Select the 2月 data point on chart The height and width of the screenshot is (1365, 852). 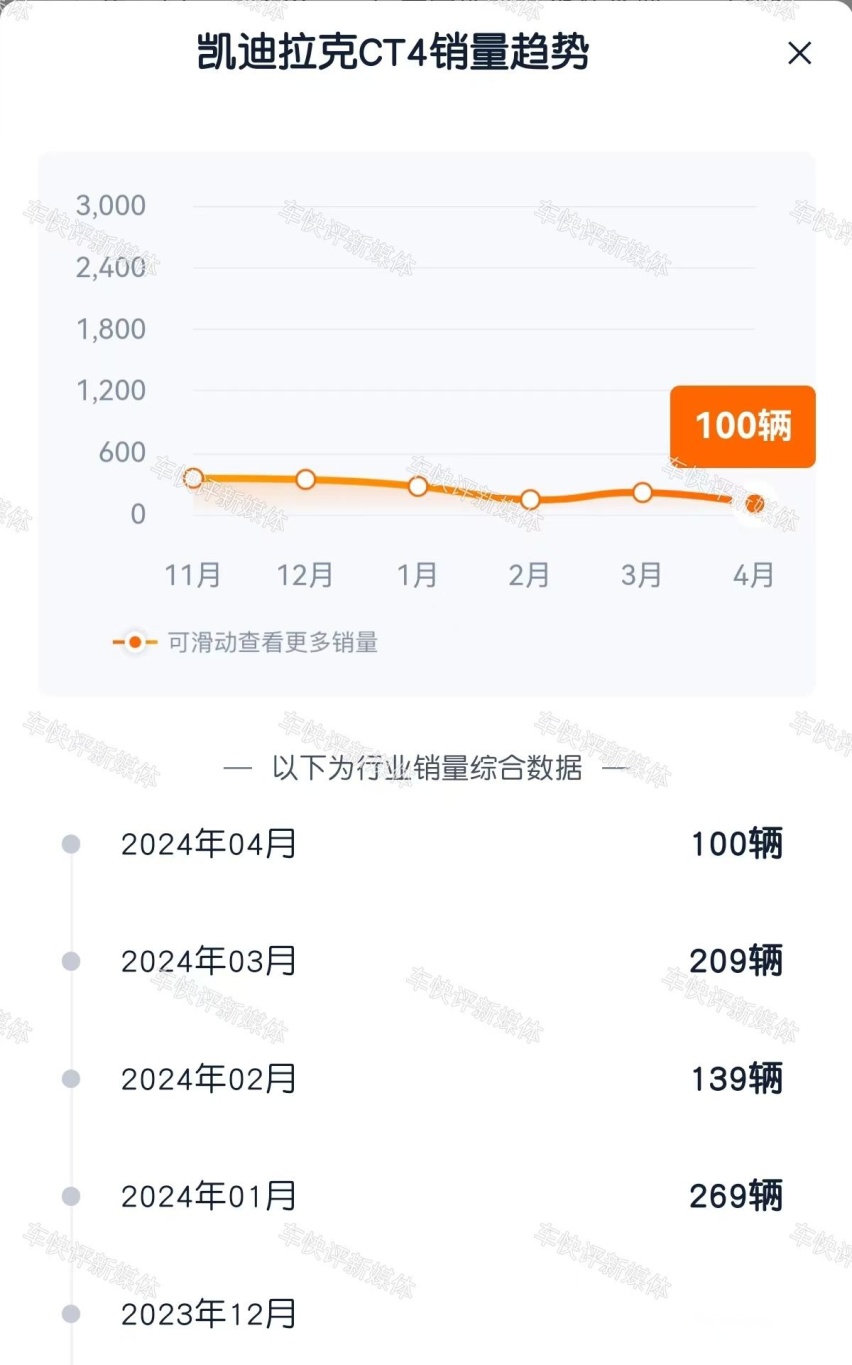coord(530,499)
